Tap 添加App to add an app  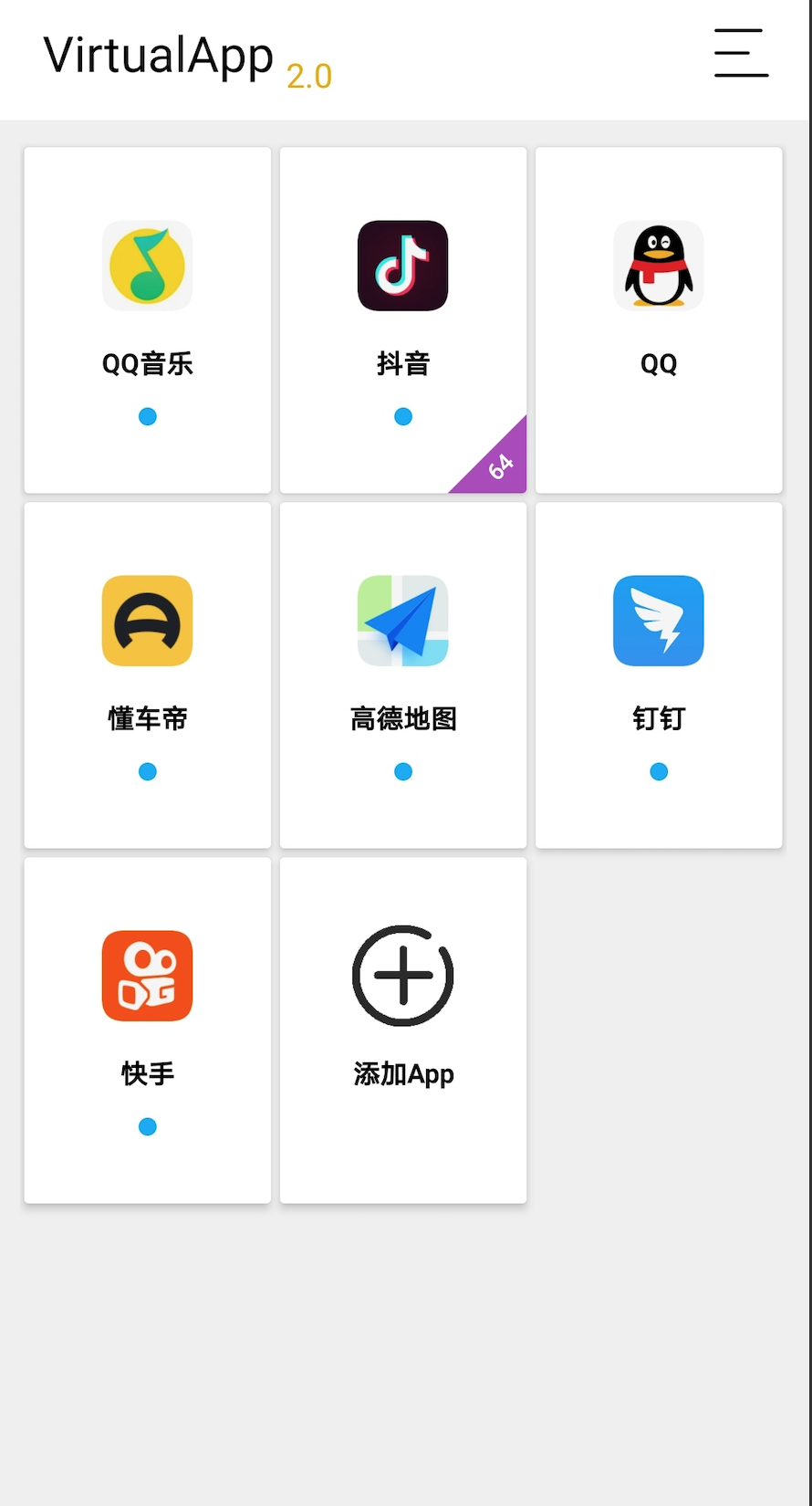click(403, 1030)
